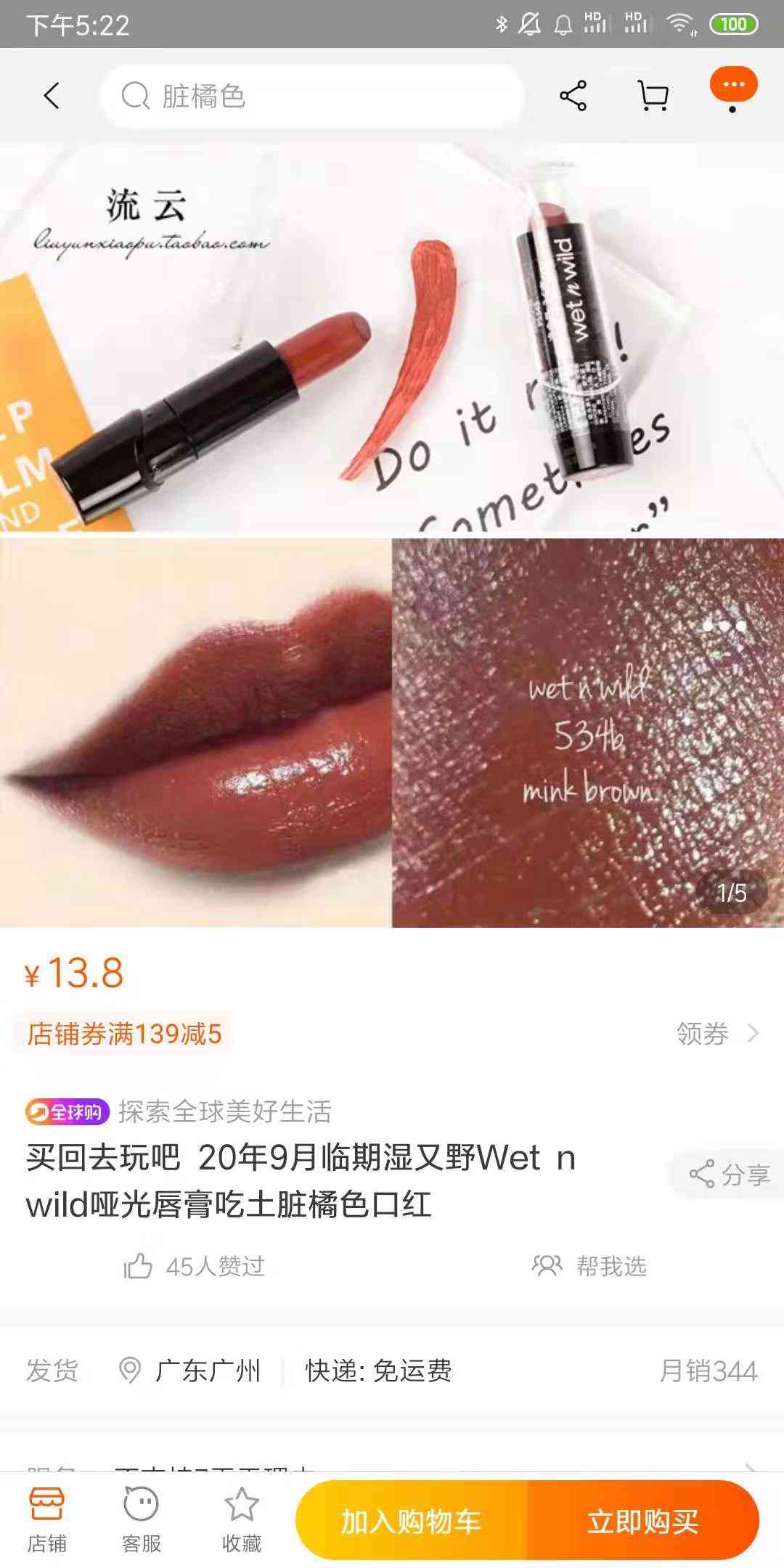Tap the 分享 button beside the title
Viewport: 784px width, 1568px height.
pos(729,1174)
